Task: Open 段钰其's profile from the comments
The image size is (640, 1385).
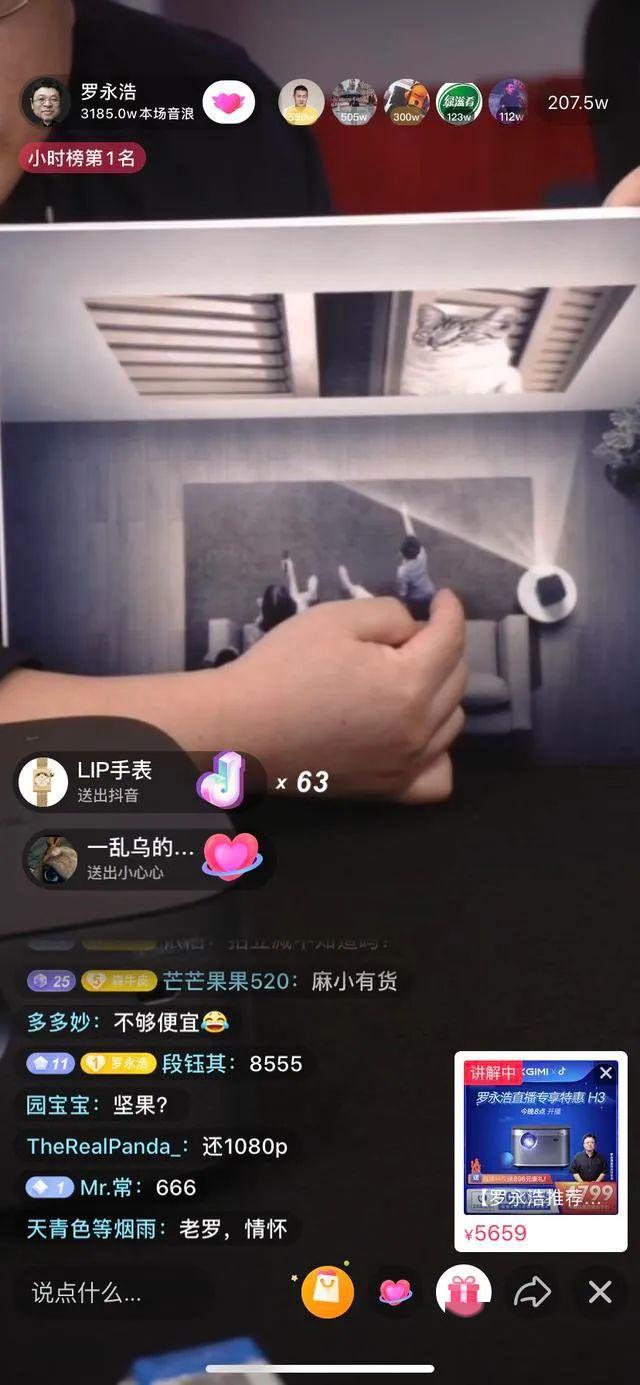Action: coord(193,1063)
